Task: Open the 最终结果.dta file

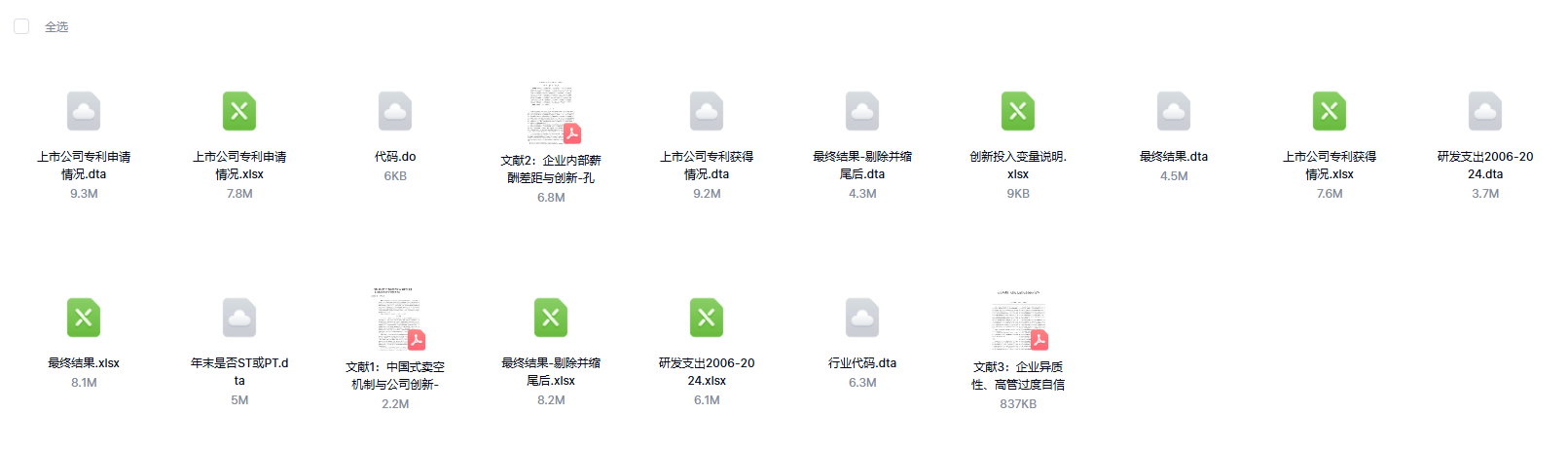Action: (1174, 112)
